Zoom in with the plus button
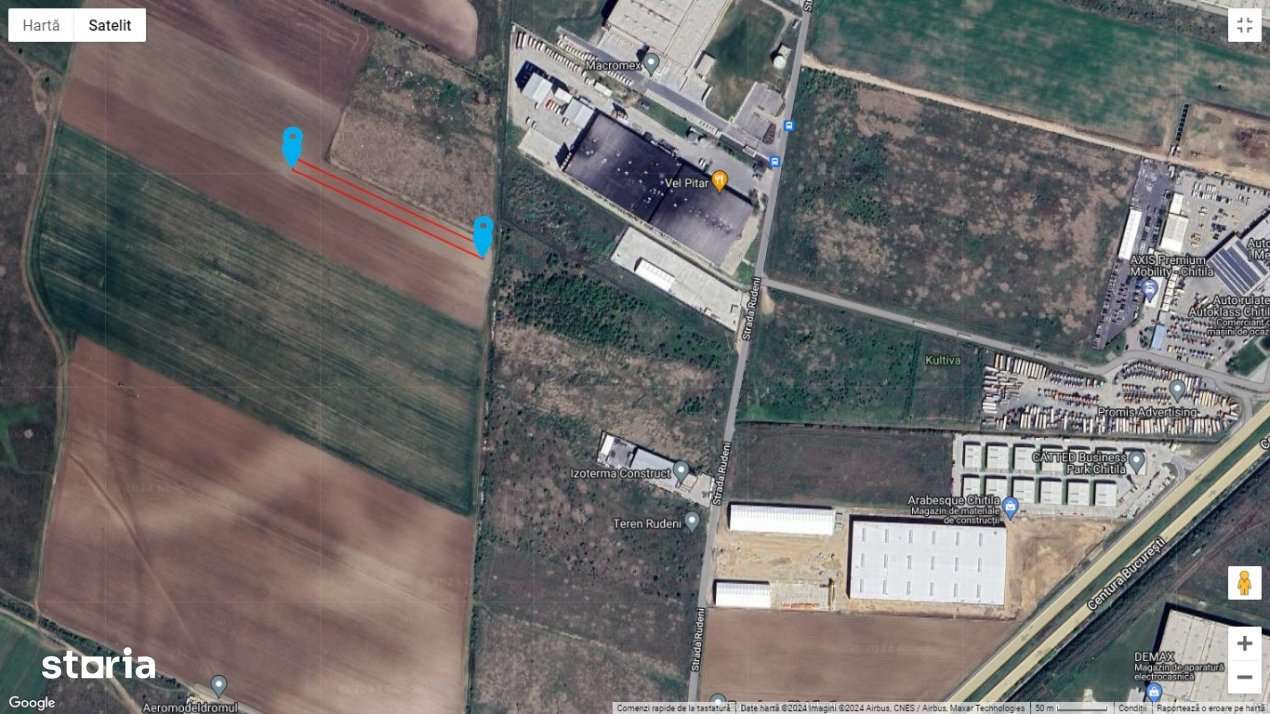 click(1244, 643)
